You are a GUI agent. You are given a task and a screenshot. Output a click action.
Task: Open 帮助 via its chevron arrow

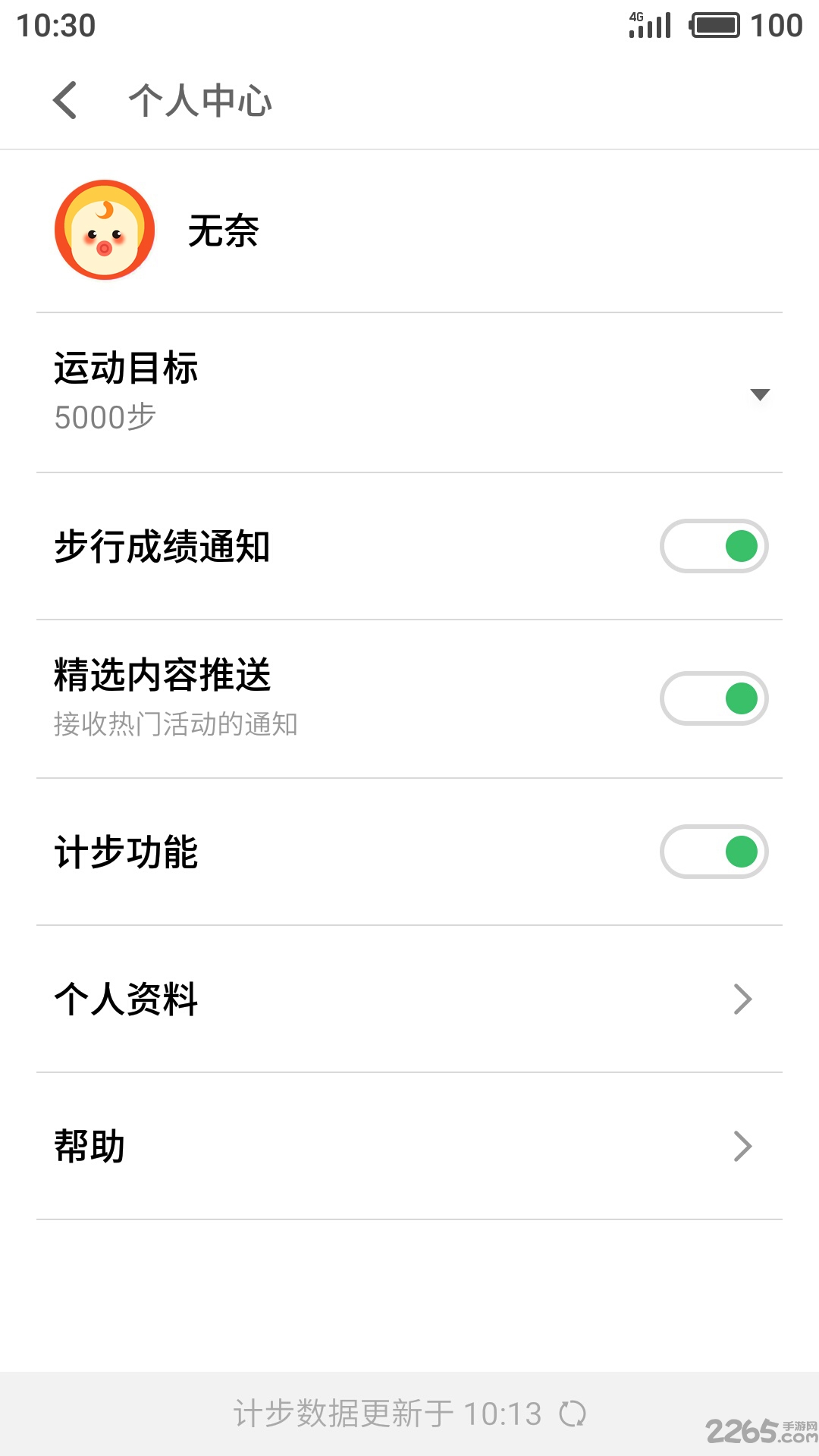pyautogui.click(x=744, y=1147)
